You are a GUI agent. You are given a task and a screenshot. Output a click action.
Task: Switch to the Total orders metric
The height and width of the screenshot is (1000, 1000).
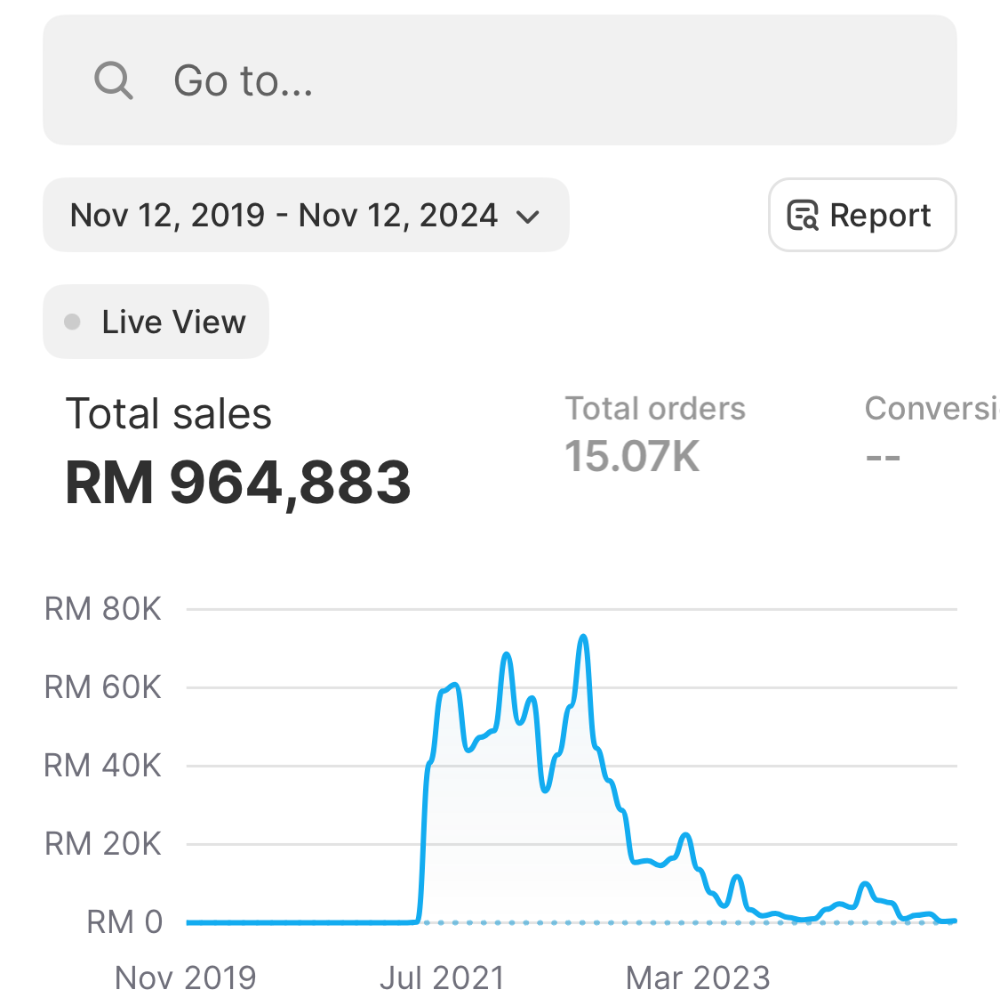click(x=655, y=434)
